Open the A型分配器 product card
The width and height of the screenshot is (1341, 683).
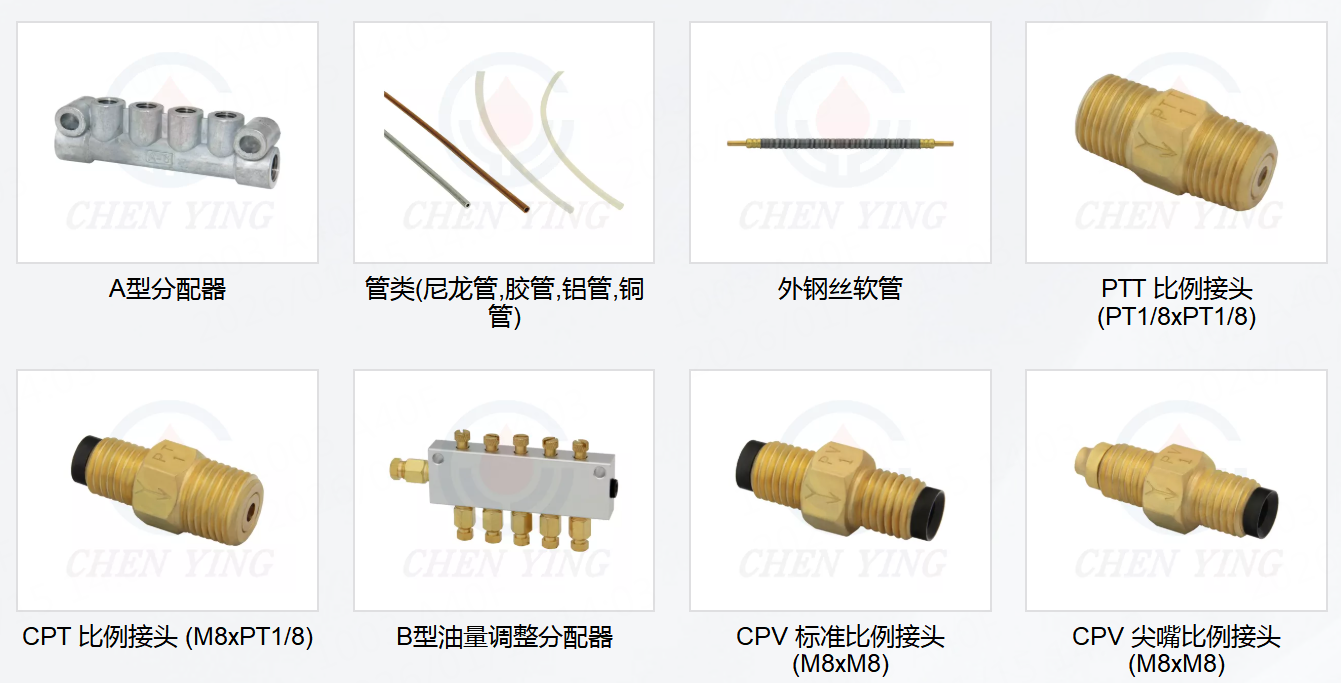point(167,143)
